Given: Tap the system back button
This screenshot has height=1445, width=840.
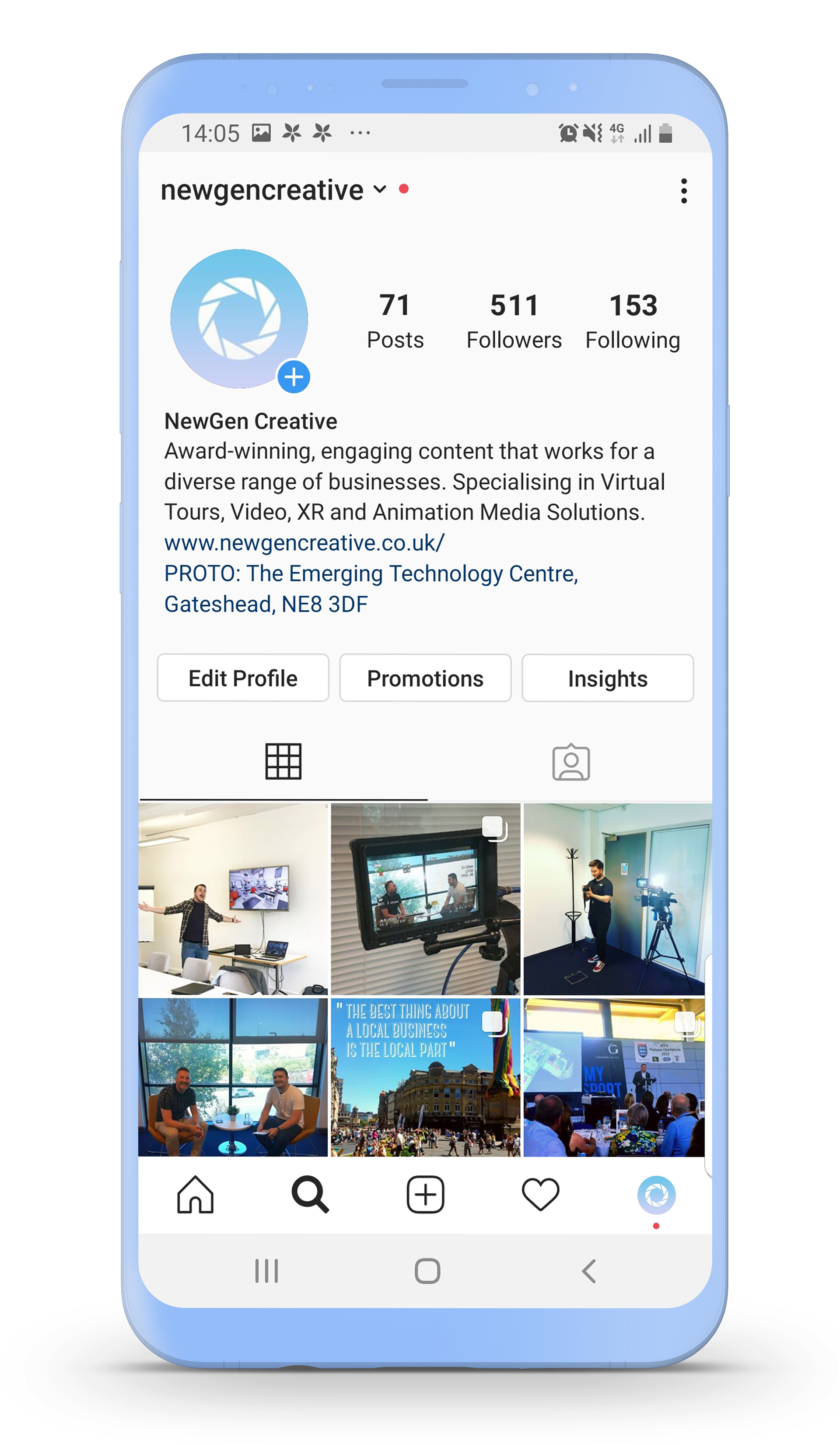Looking at the screenshot, I should [x=589, y=1271].
